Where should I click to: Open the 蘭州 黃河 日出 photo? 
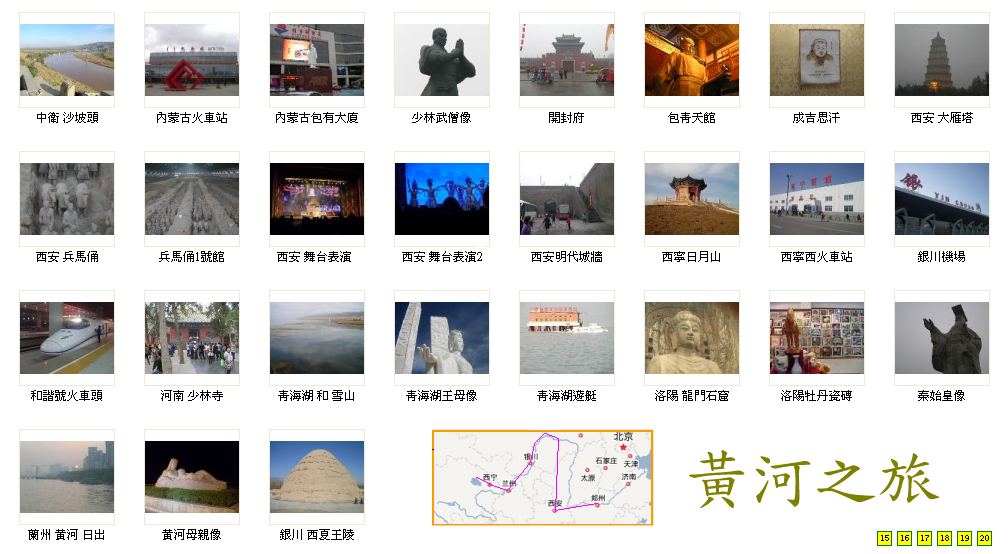67,477
